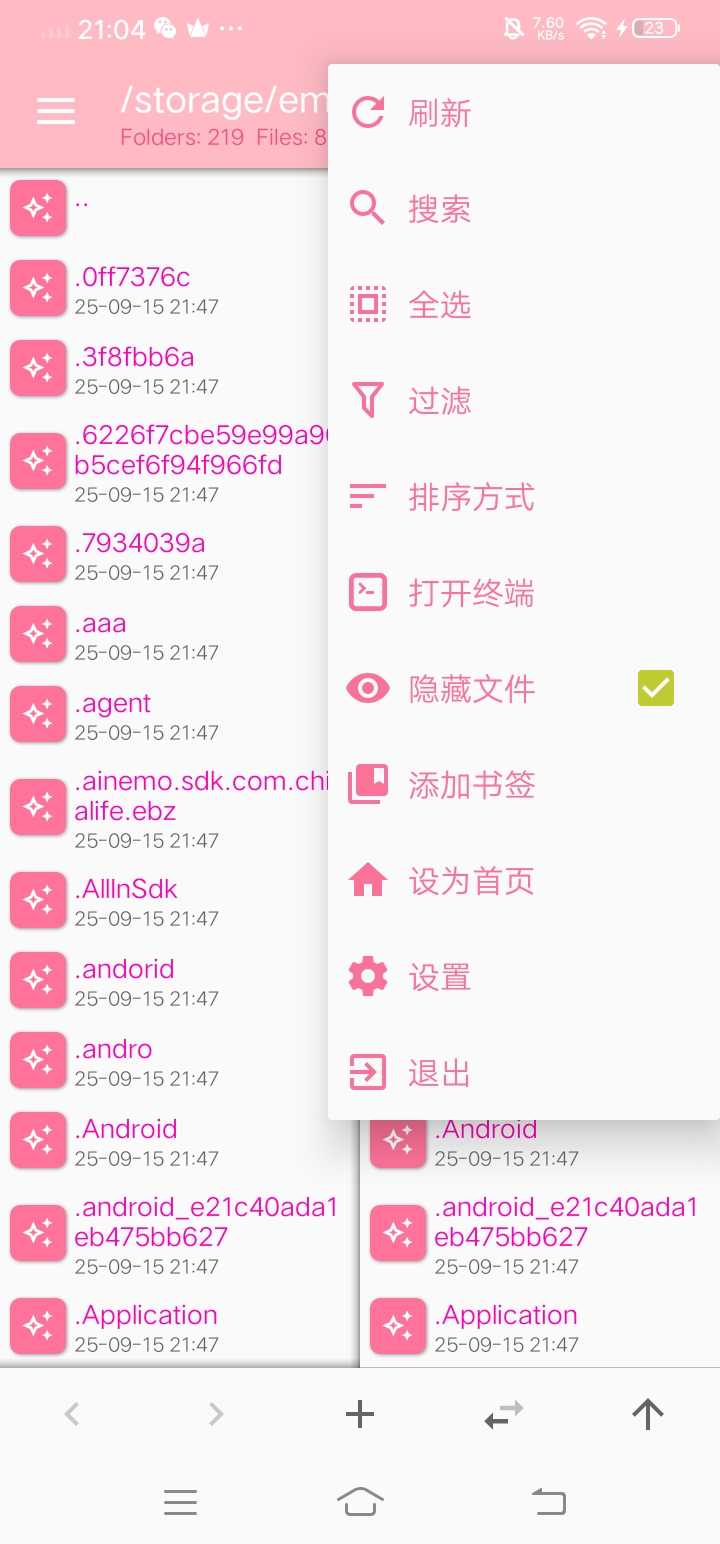Tap the plus icon to create new item
Screen dimensions: 720x1544
click(x=359, y=1414)
